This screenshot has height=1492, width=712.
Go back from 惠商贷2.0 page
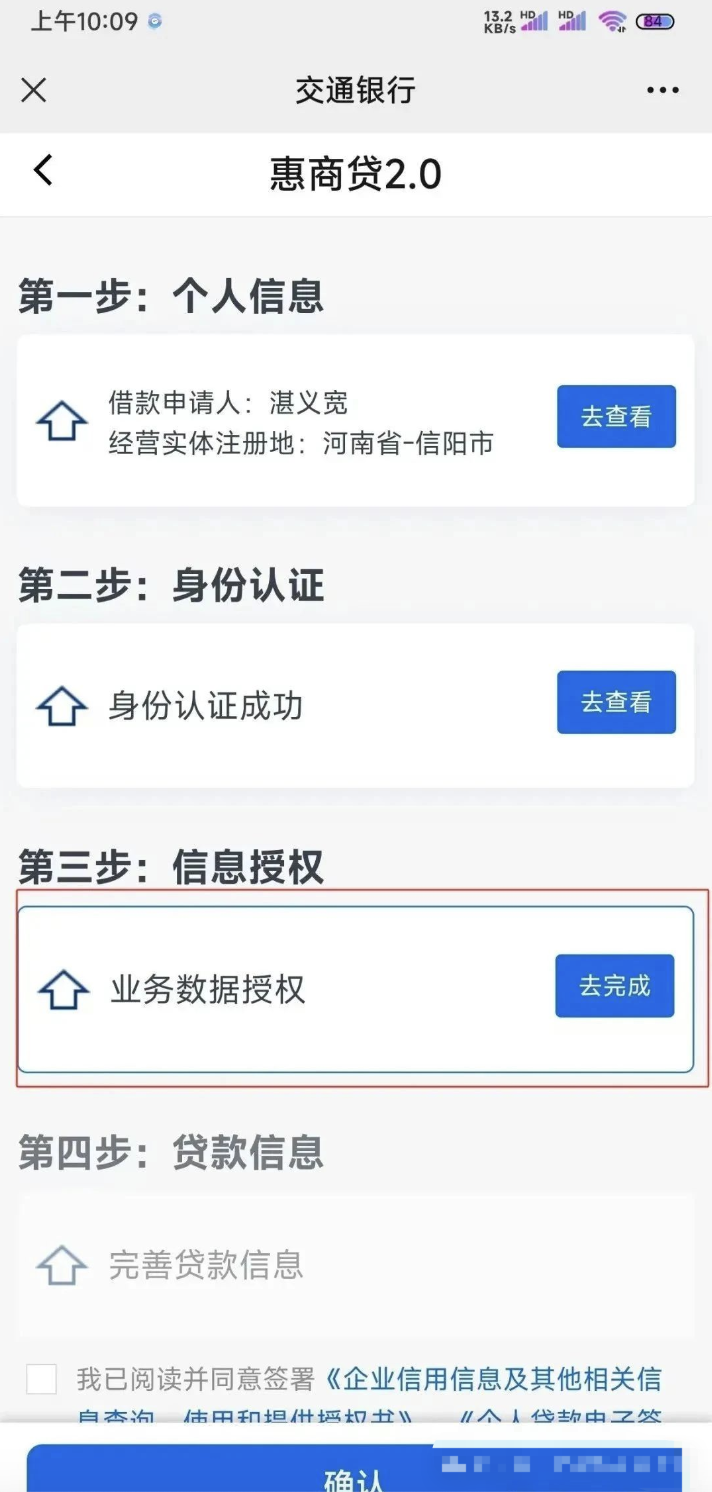click(x=42, y=172)
